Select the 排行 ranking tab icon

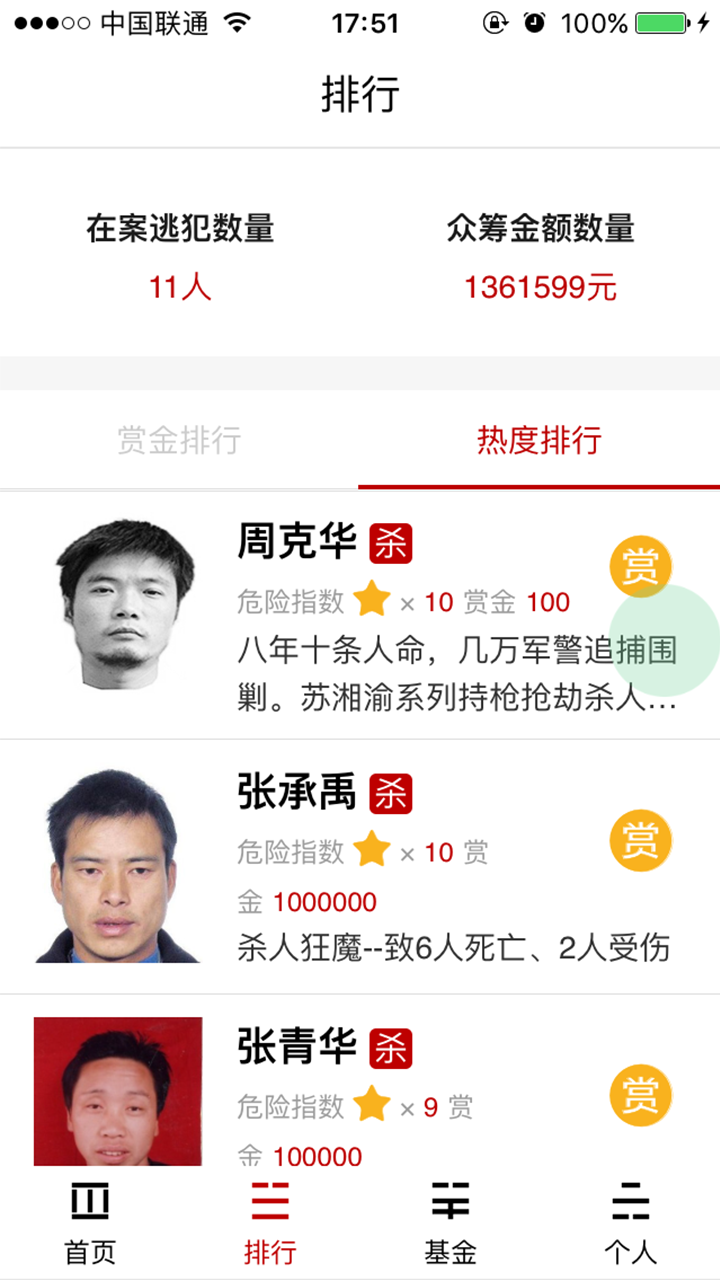pyautogui.click(x=270, y=1208)
